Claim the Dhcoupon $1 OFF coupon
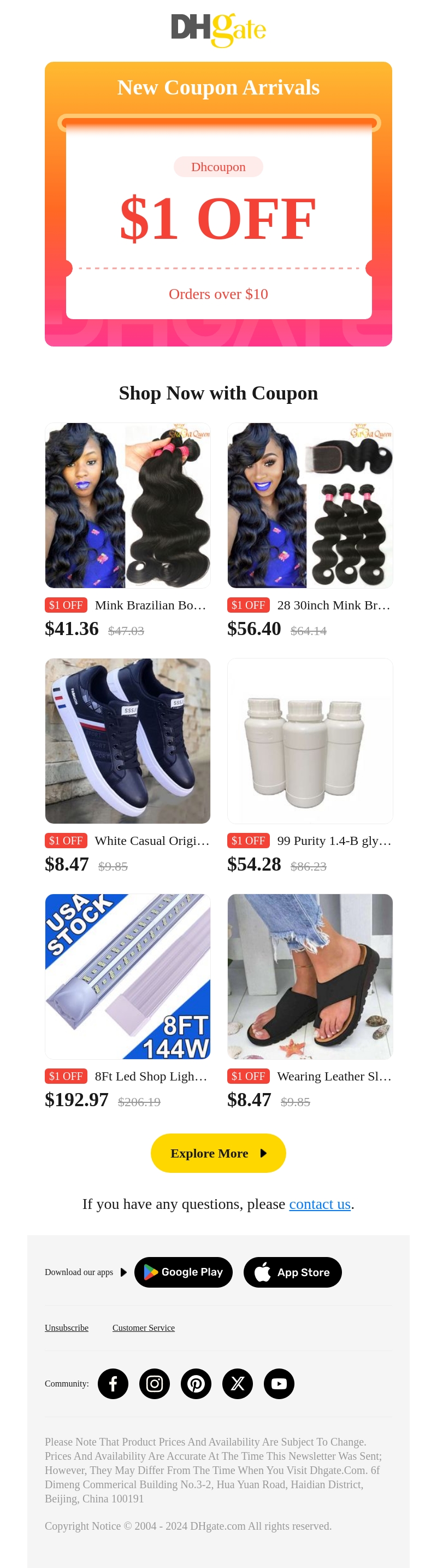The width and height of the screenshot is (437, 1568). point(218,219)
